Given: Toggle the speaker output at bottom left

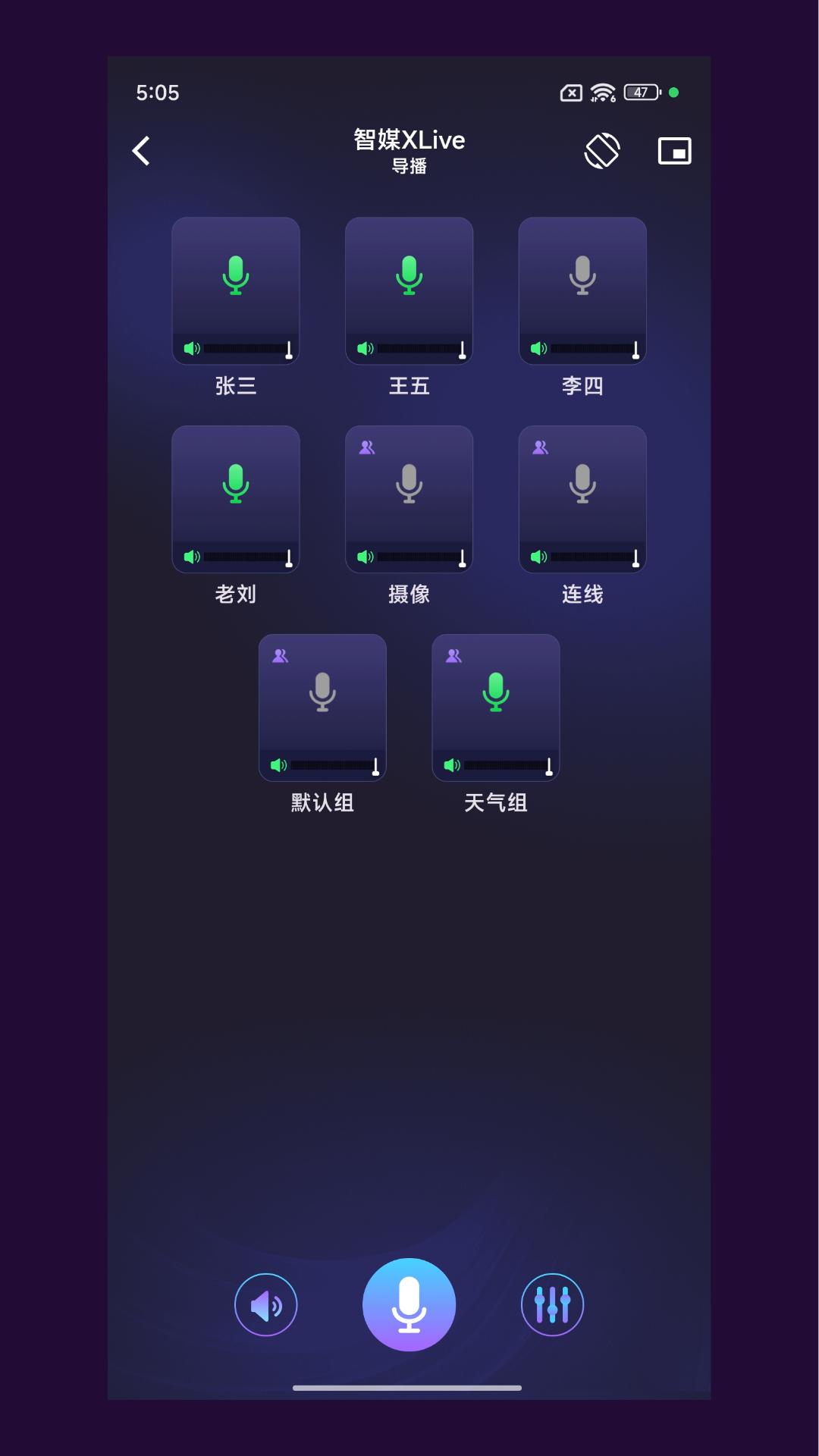Looking at the screenshot, I should [x=265, y=1303].
